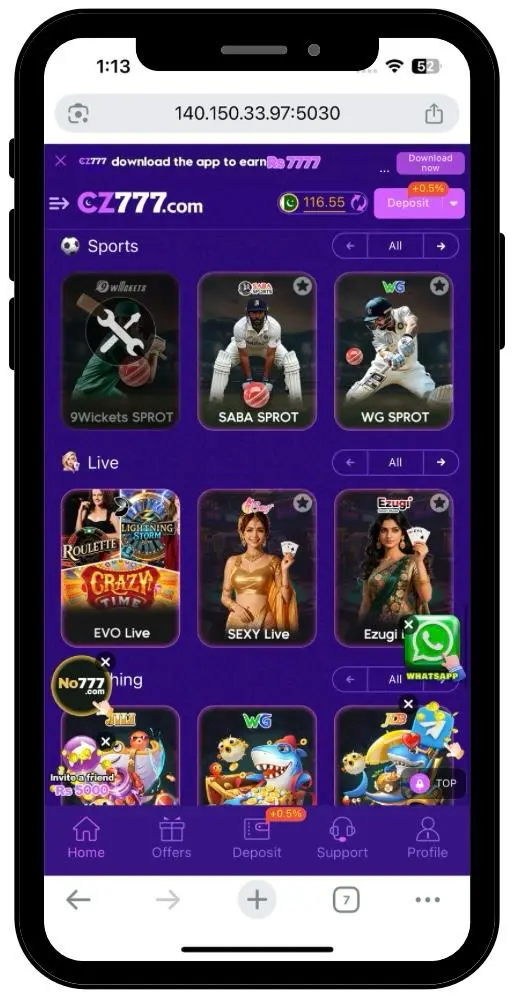This screenshot has width=512, height=1008.
Task: Dismiss the download app banner
Action: coord(60,161)
